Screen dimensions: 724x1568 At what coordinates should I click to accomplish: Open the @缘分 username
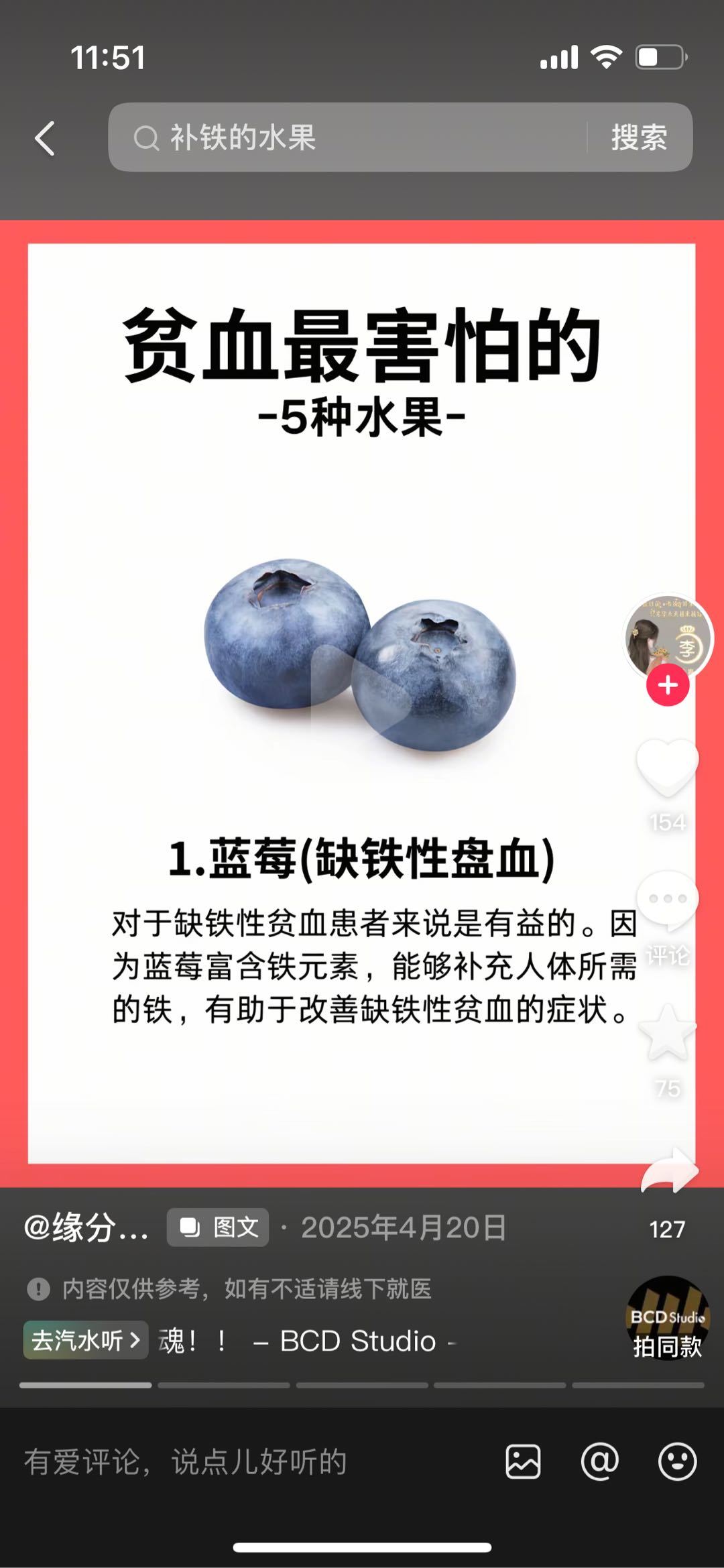(x=86, y=1227)
